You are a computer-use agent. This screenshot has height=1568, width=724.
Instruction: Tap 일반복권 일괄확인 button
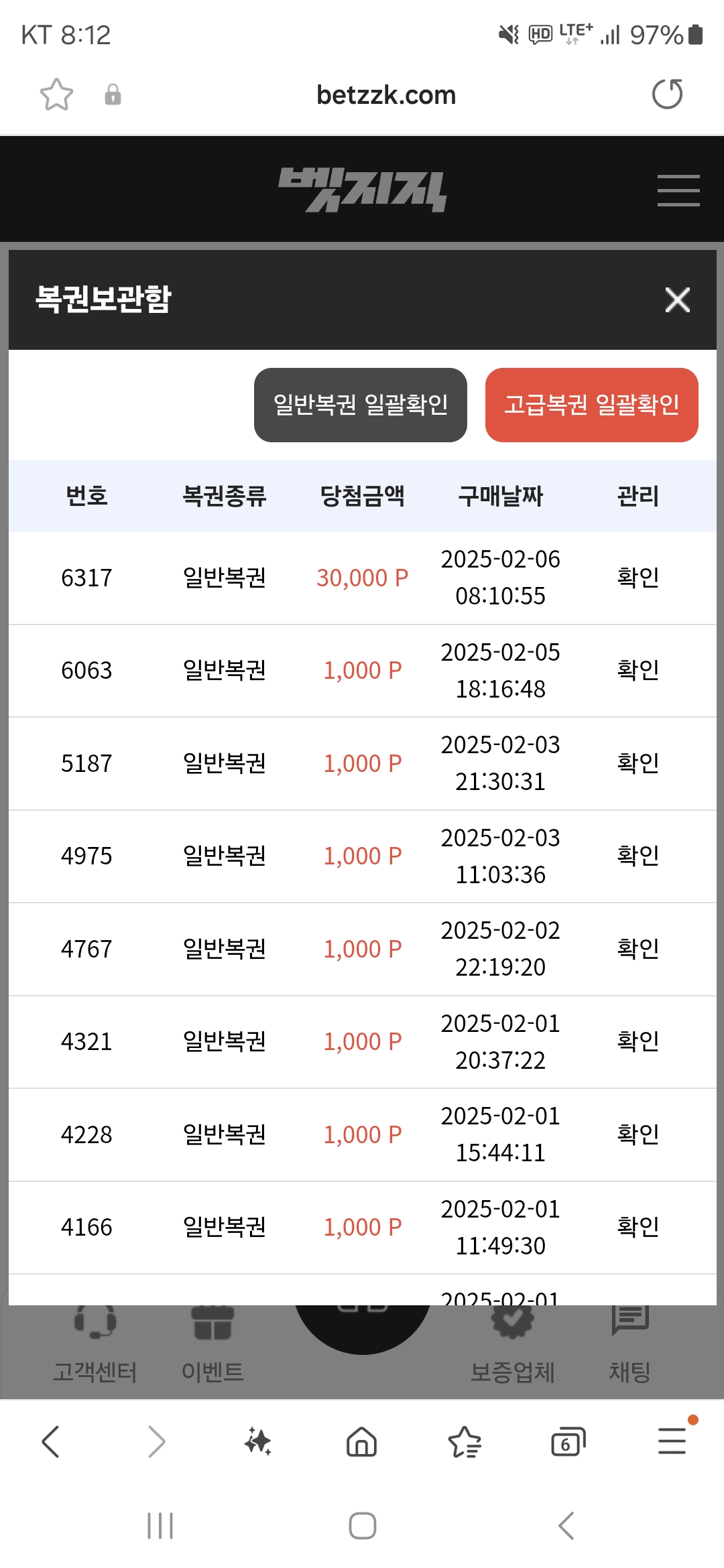click(x=361, y=405)
